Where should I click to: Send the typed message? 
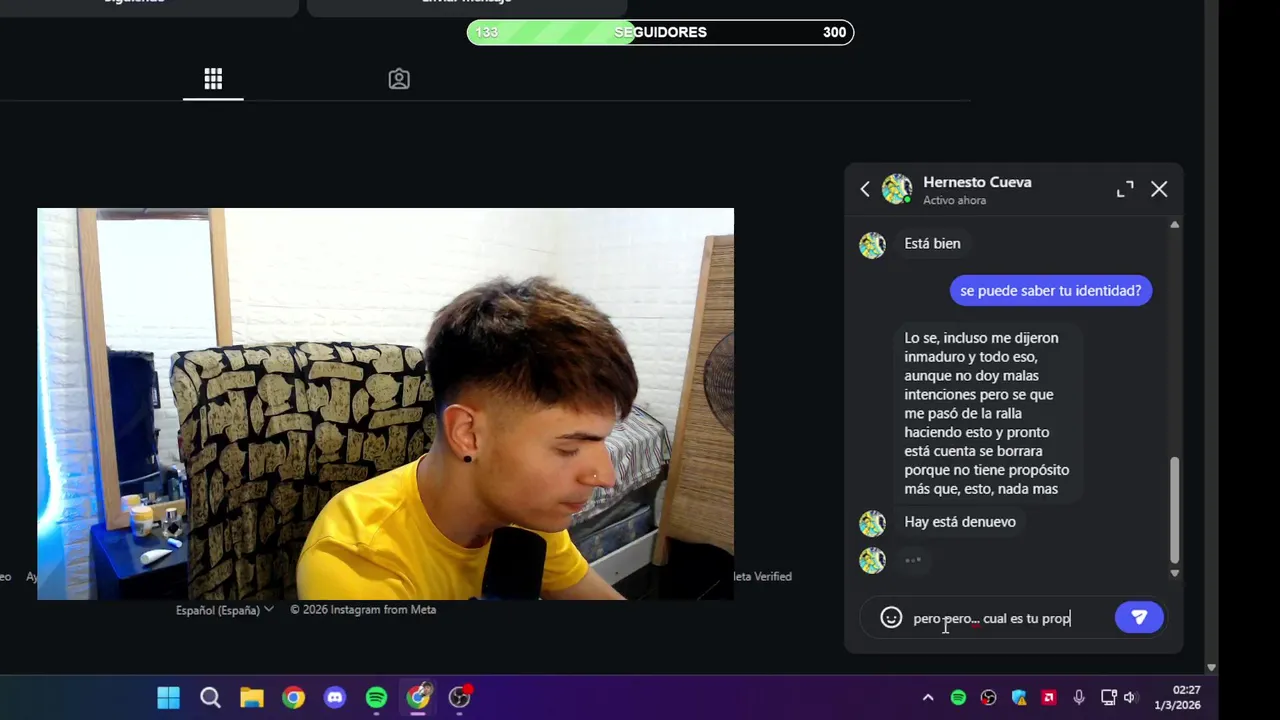click(1139, 618)
